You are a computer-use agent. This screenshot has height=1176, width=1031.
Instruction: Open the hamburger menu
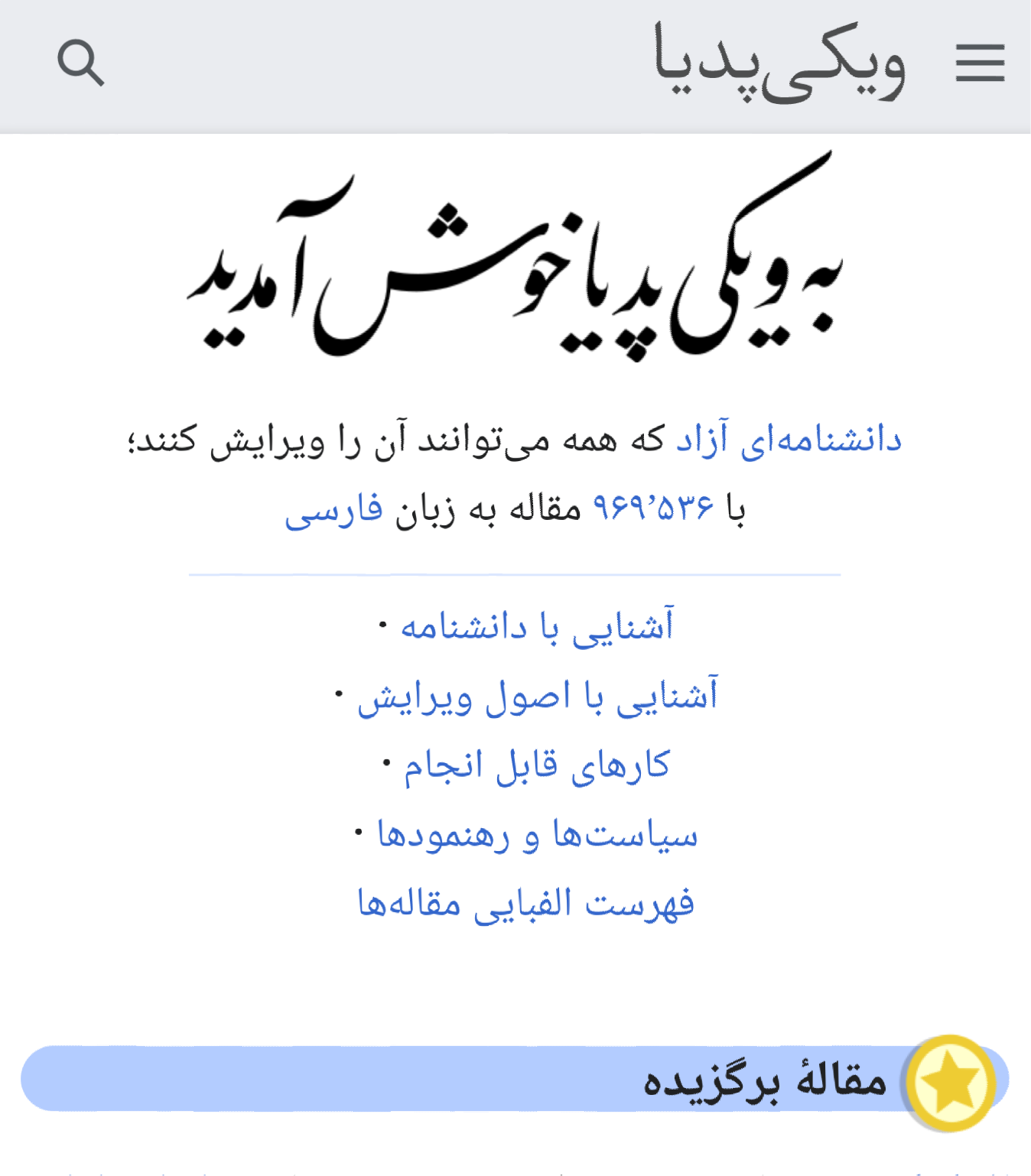[980, 63]
